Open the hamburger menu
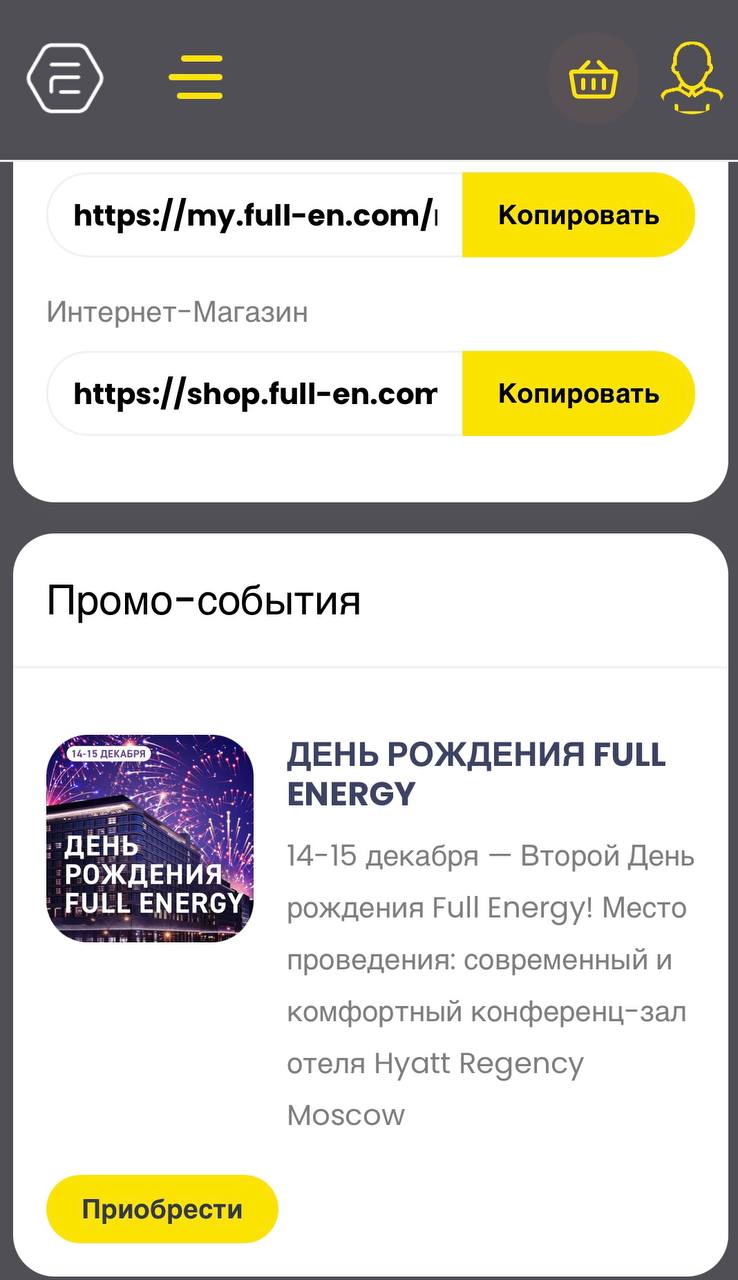The height and width of the screenshot is (1280, 738). pos(196,77)
